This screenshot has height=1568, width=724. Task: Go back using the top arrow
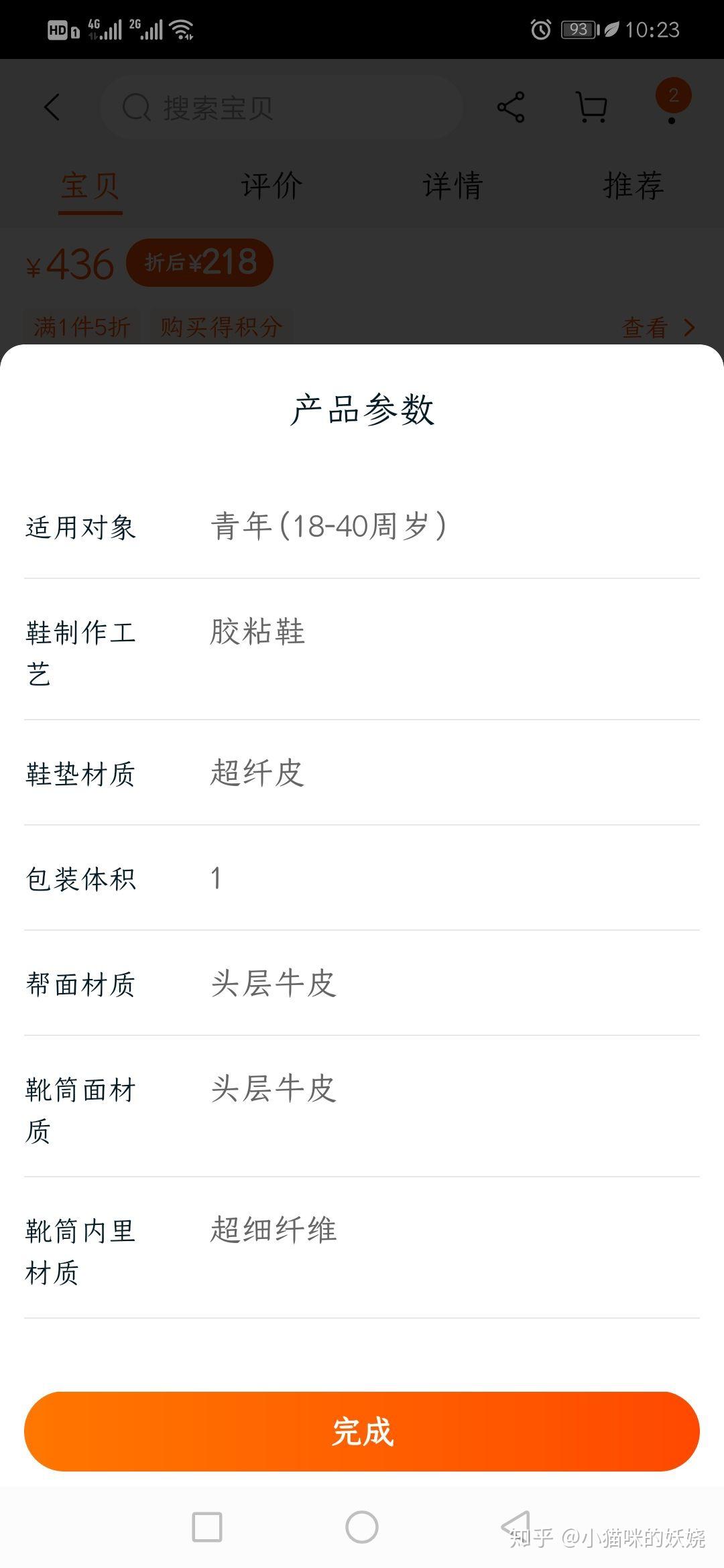click(x=52, y=107)
